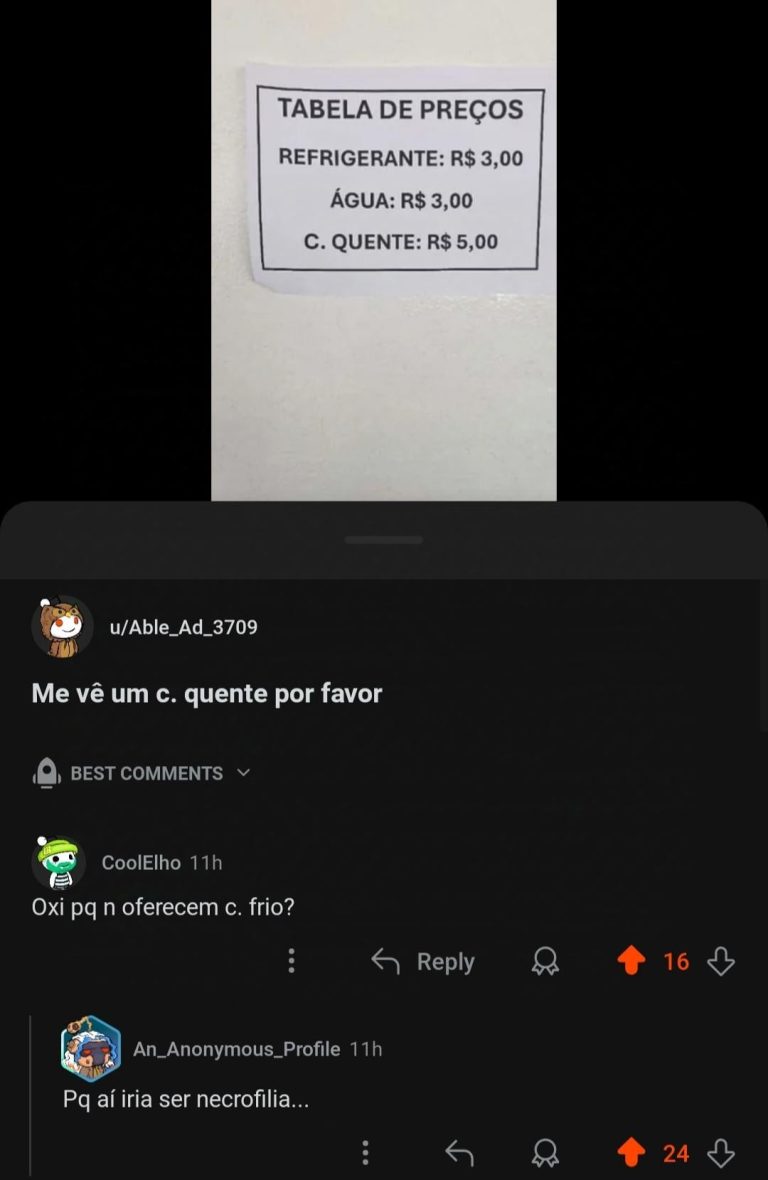768x1180 pixels.
Task: Downvote CoolElho's comment
Action: point(721,961)
